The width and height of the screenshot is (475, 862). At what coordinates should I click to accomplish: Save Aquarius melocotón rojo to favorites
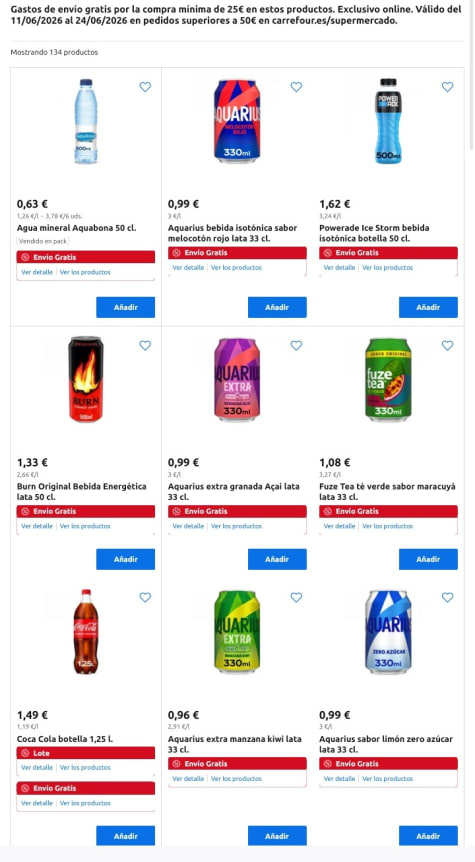click(296, 87)
